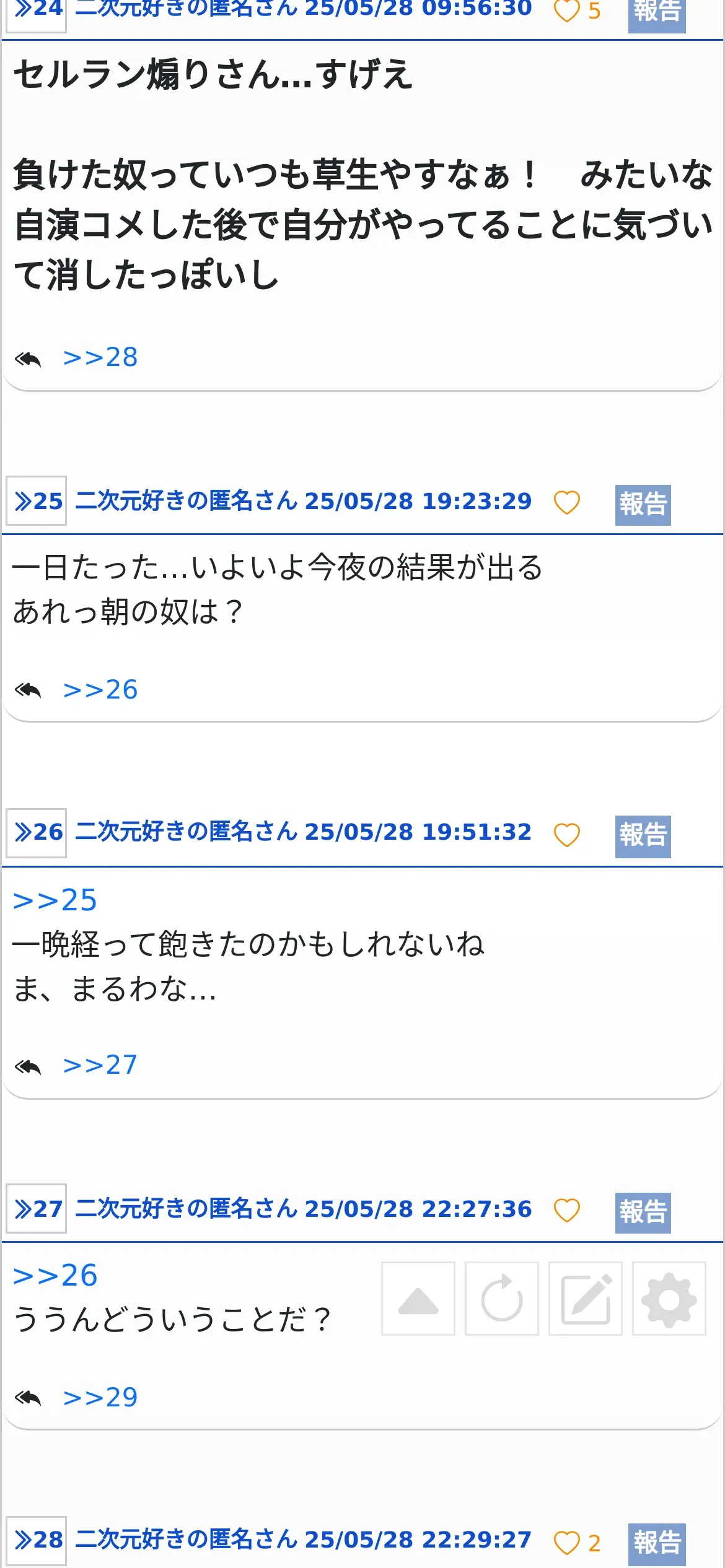Report post 26 via 報告 button
725x1568 pixels.
[643, 836]
